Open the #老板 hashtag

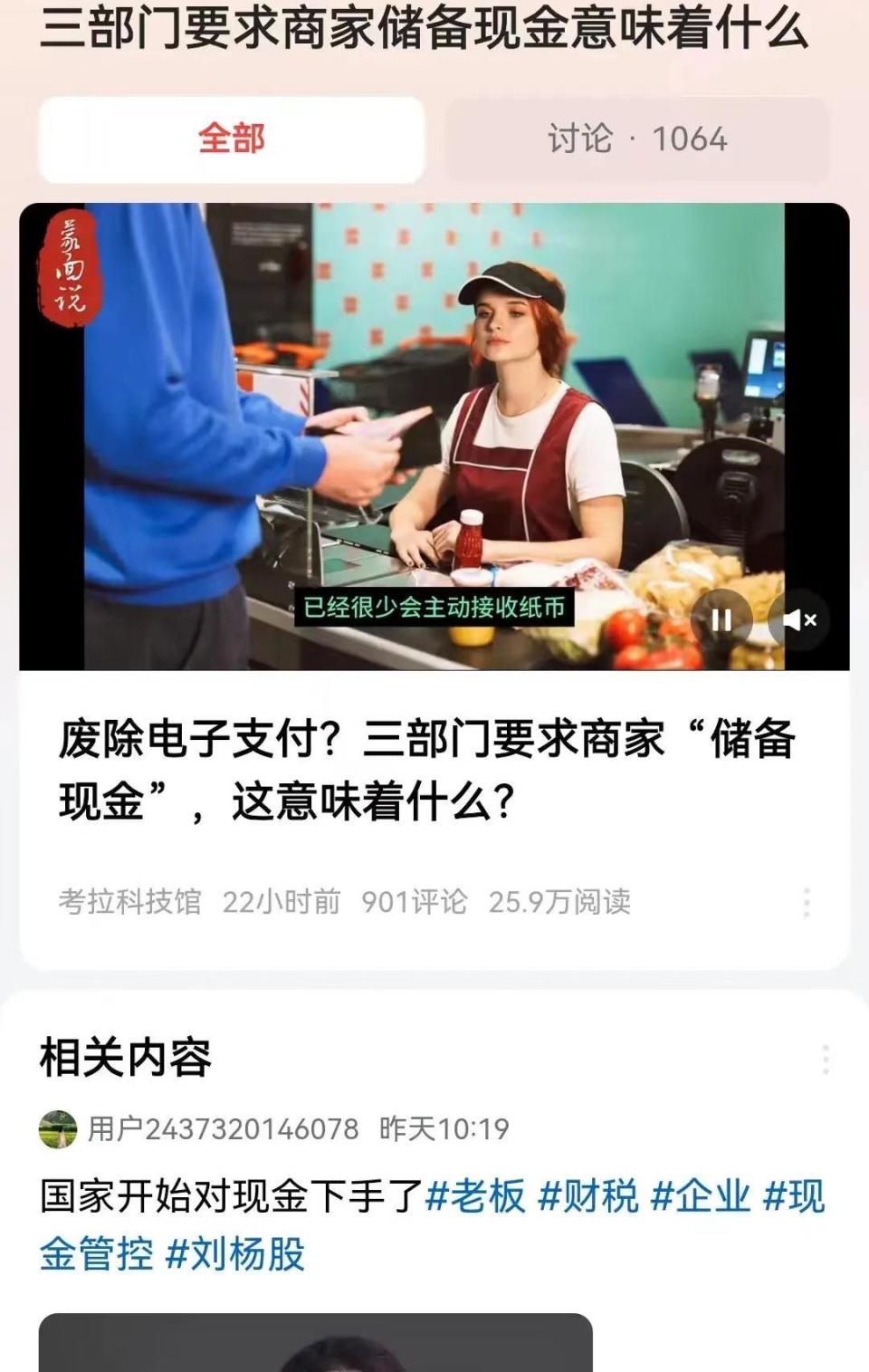(475, 1196)
